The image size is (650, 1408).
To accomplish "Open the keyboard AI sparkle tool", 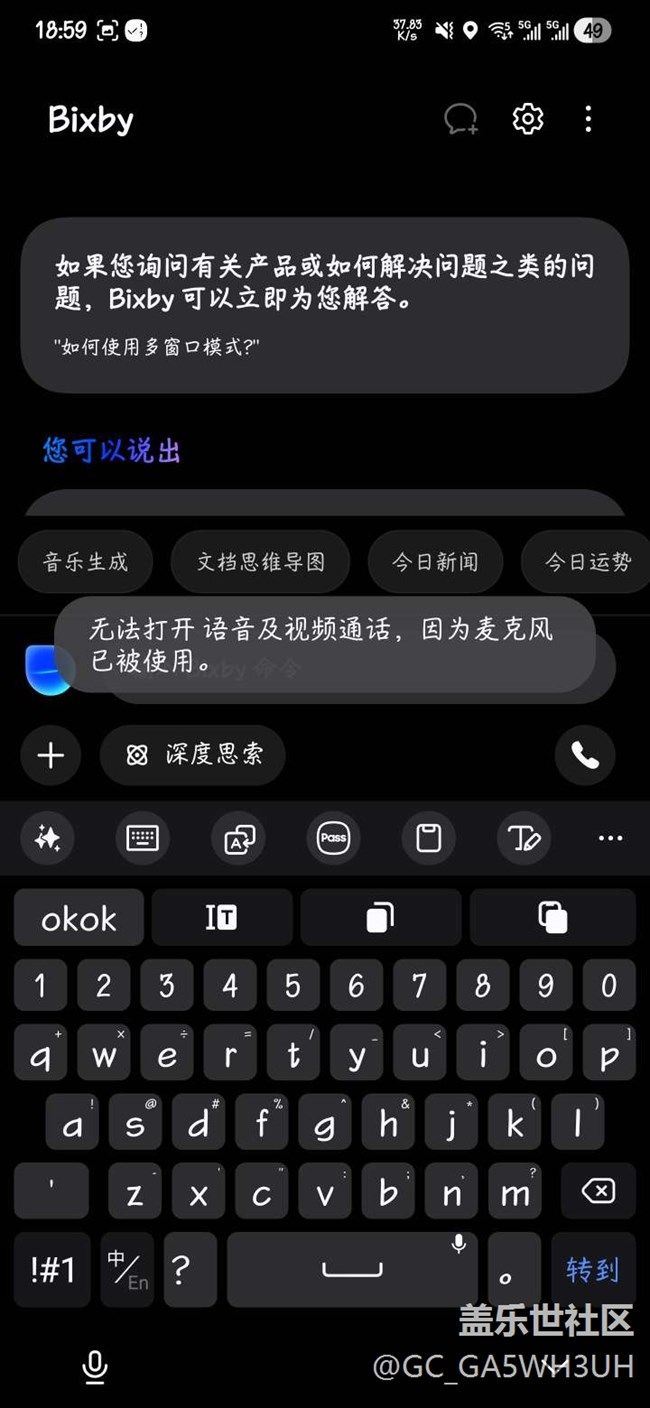I will pyautogui.click(x=48, y=838).
